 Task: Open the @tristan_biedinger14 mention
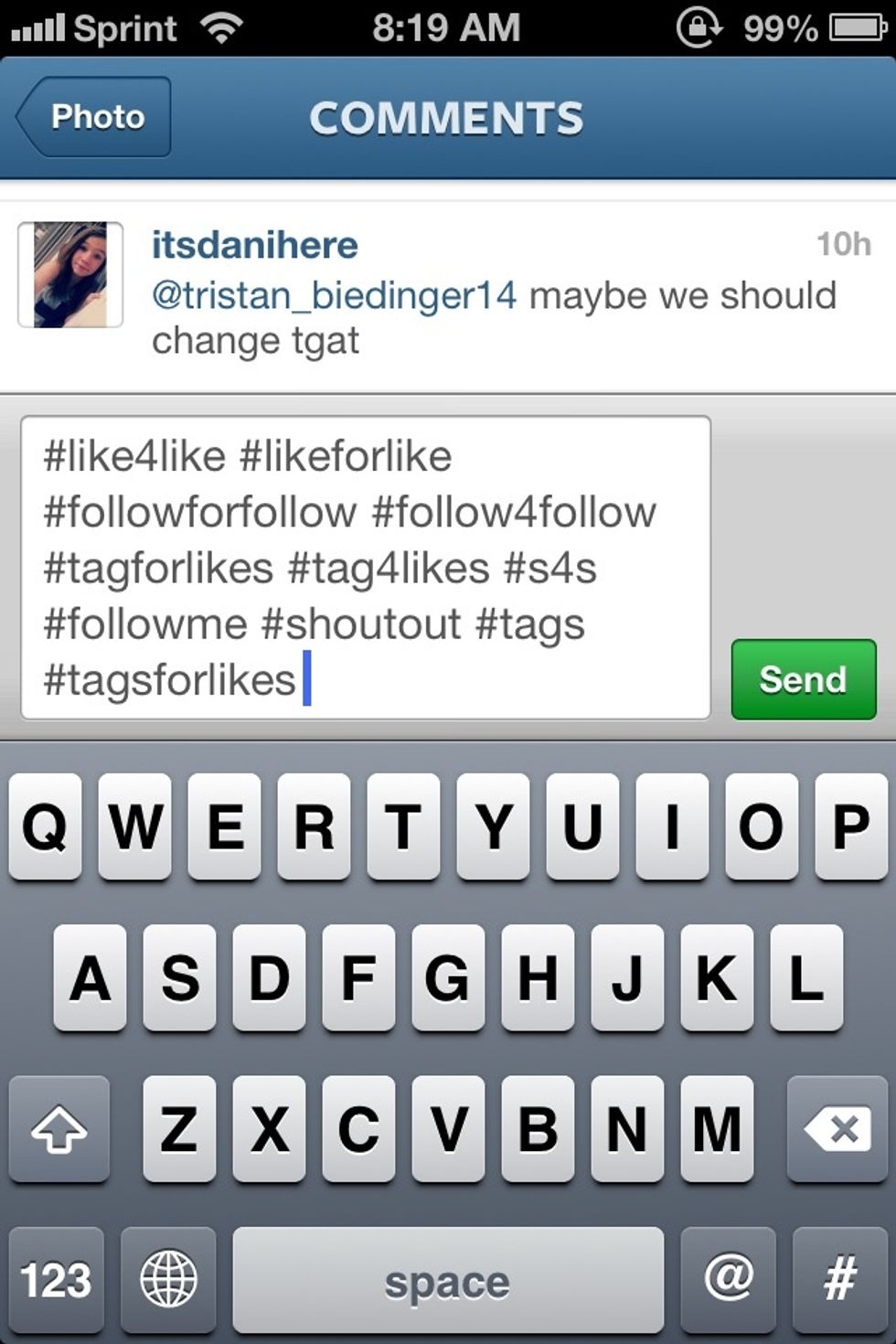(x=334, y=296)
